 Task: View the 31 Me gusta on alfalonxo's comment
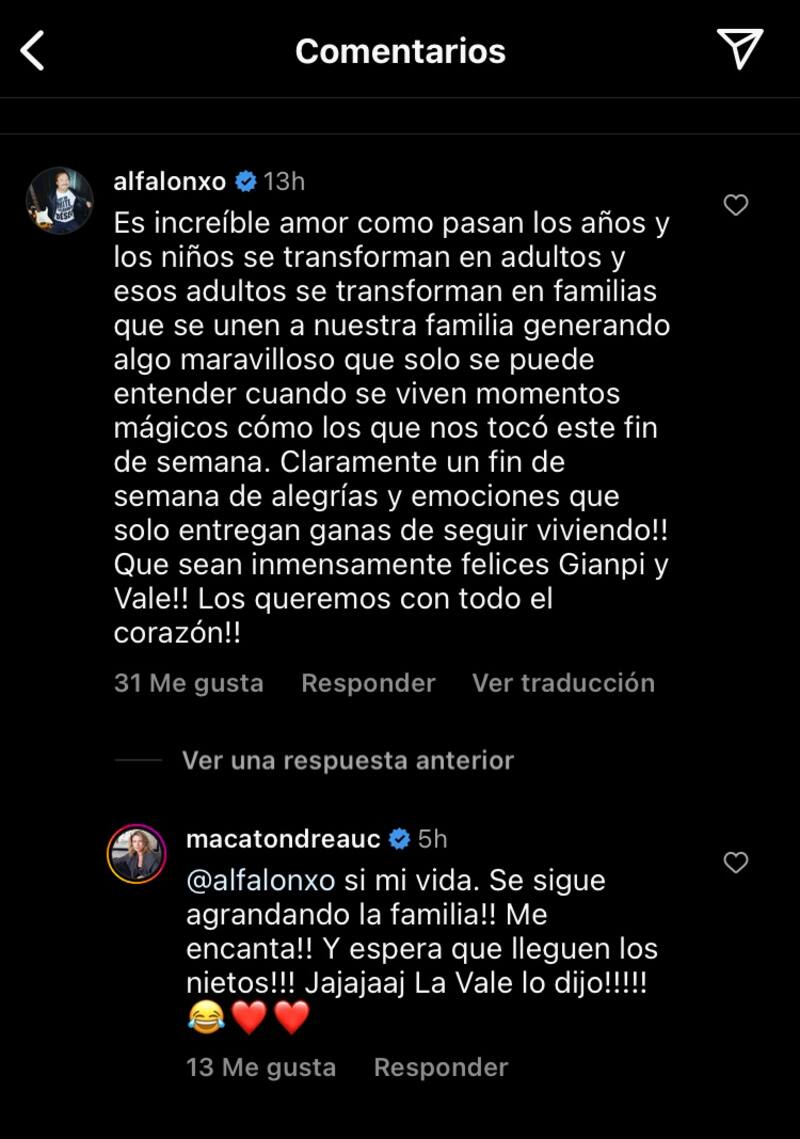(x=188, y=683)
